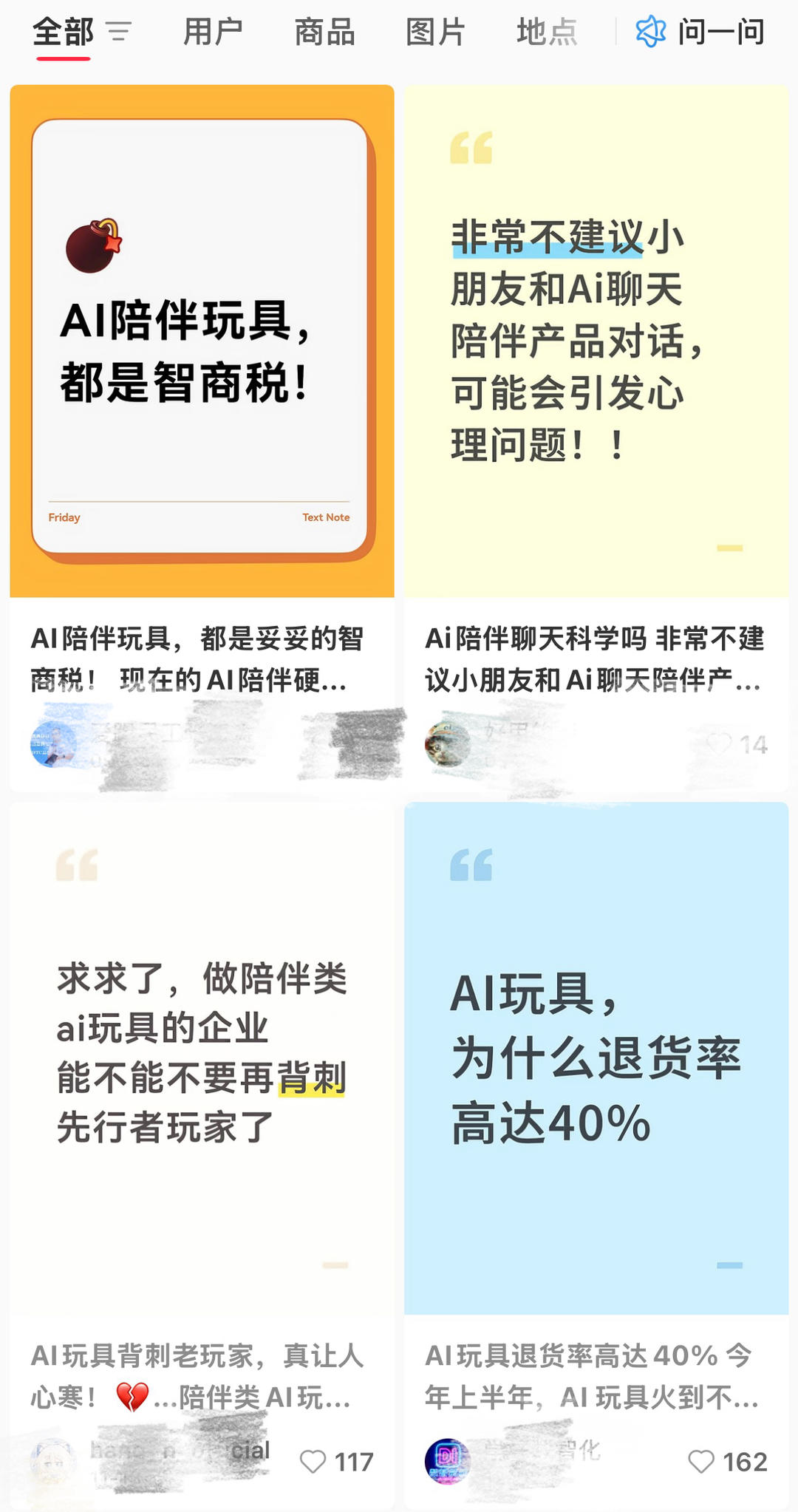Screen dimensions: 798x1512
Task: Open the post '求求了，做陪伴类ai玩具的企业'
Action: 202,1057
